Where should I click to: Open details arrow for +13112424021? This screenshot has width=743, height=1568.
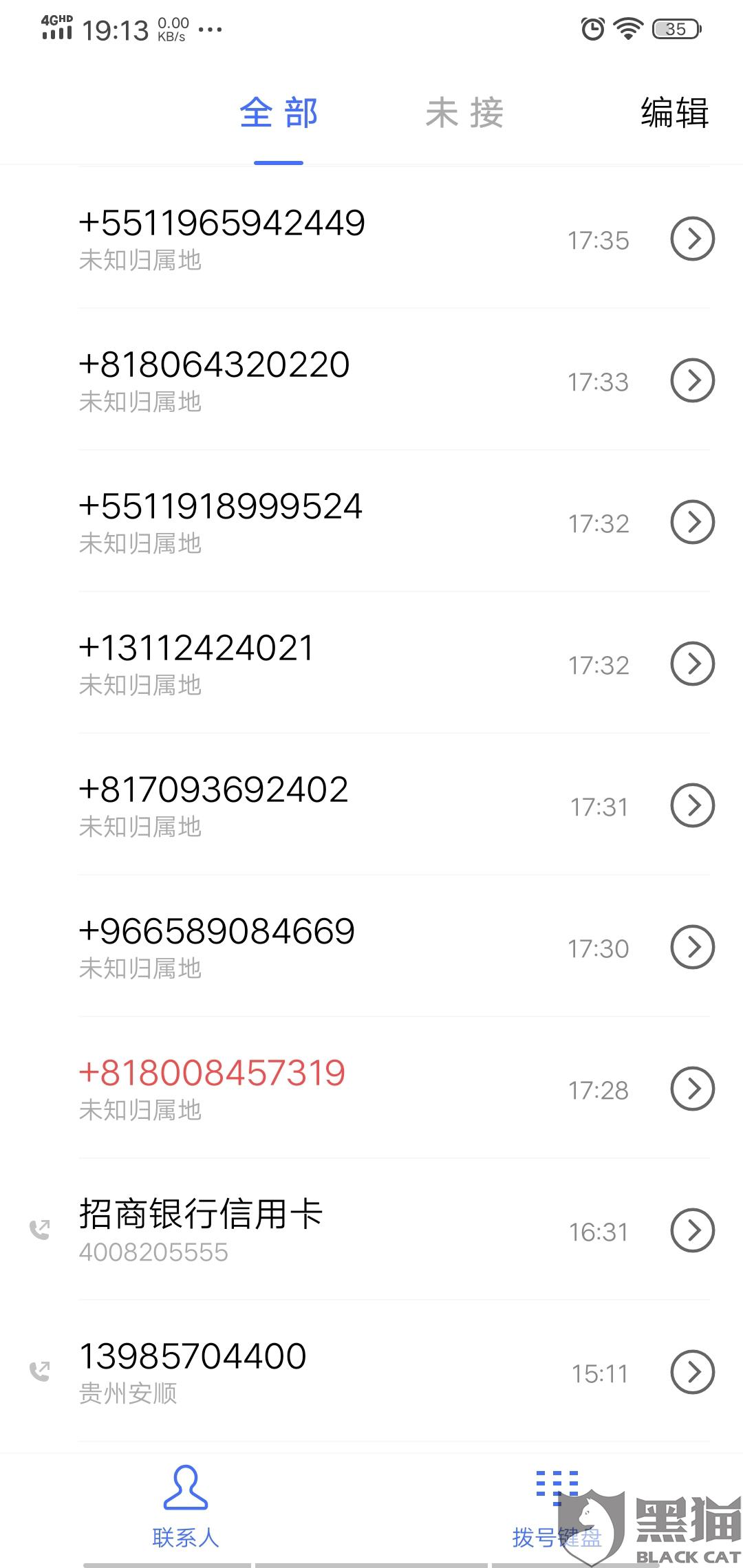pyautogui.click(x=692, y=664)
